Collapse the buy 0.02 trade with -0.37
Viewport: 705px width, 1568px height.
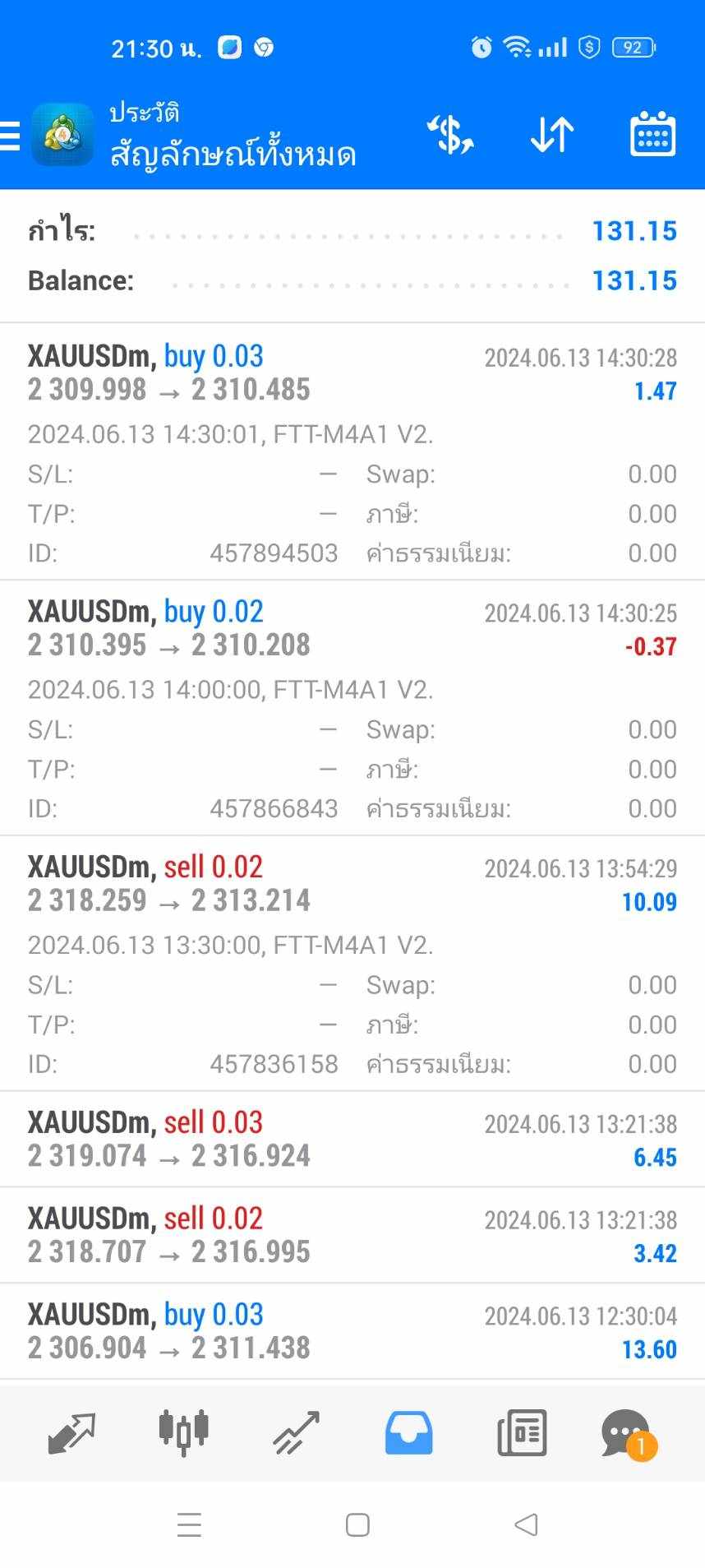pyautogui.click(x=352, y=707)
